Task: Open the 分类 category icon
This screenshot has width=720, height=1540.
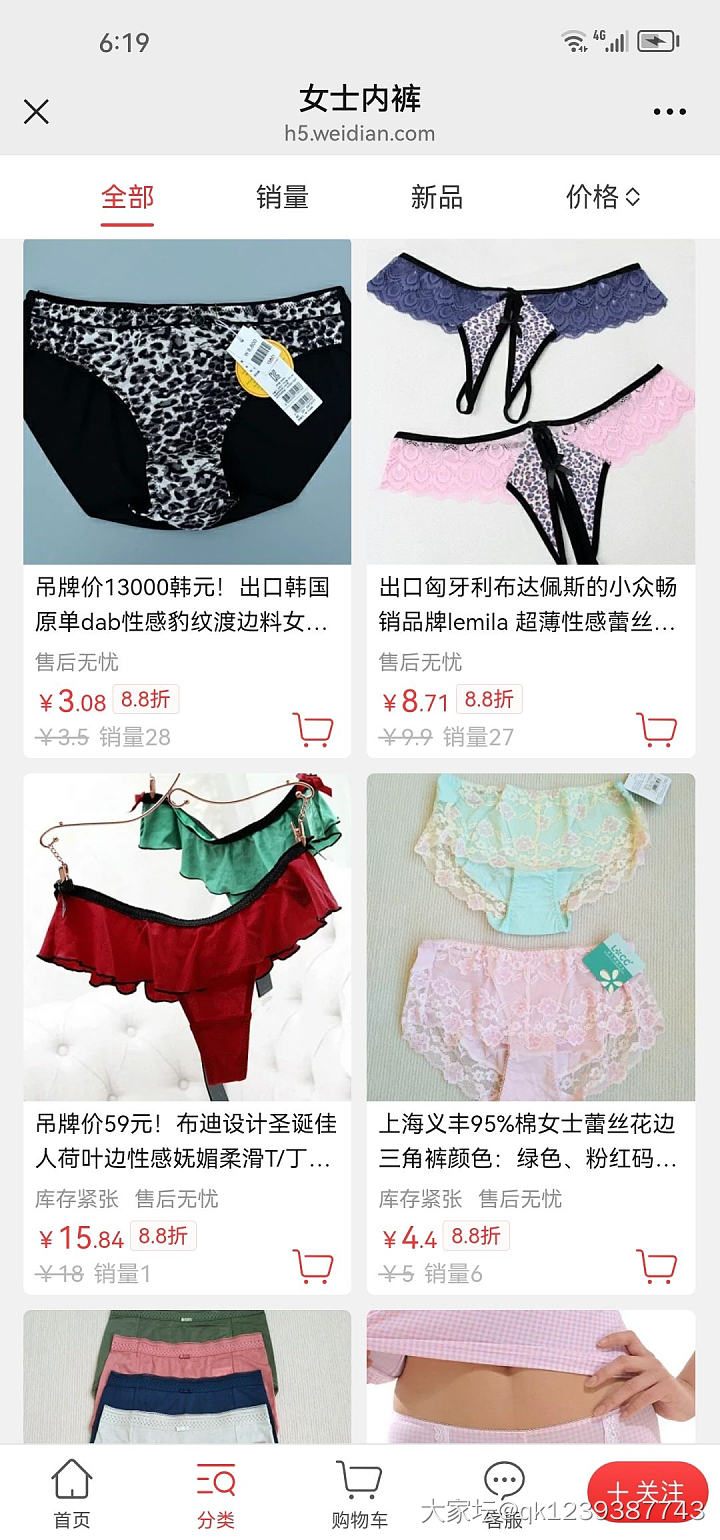Action: (x=213, y=1490)
